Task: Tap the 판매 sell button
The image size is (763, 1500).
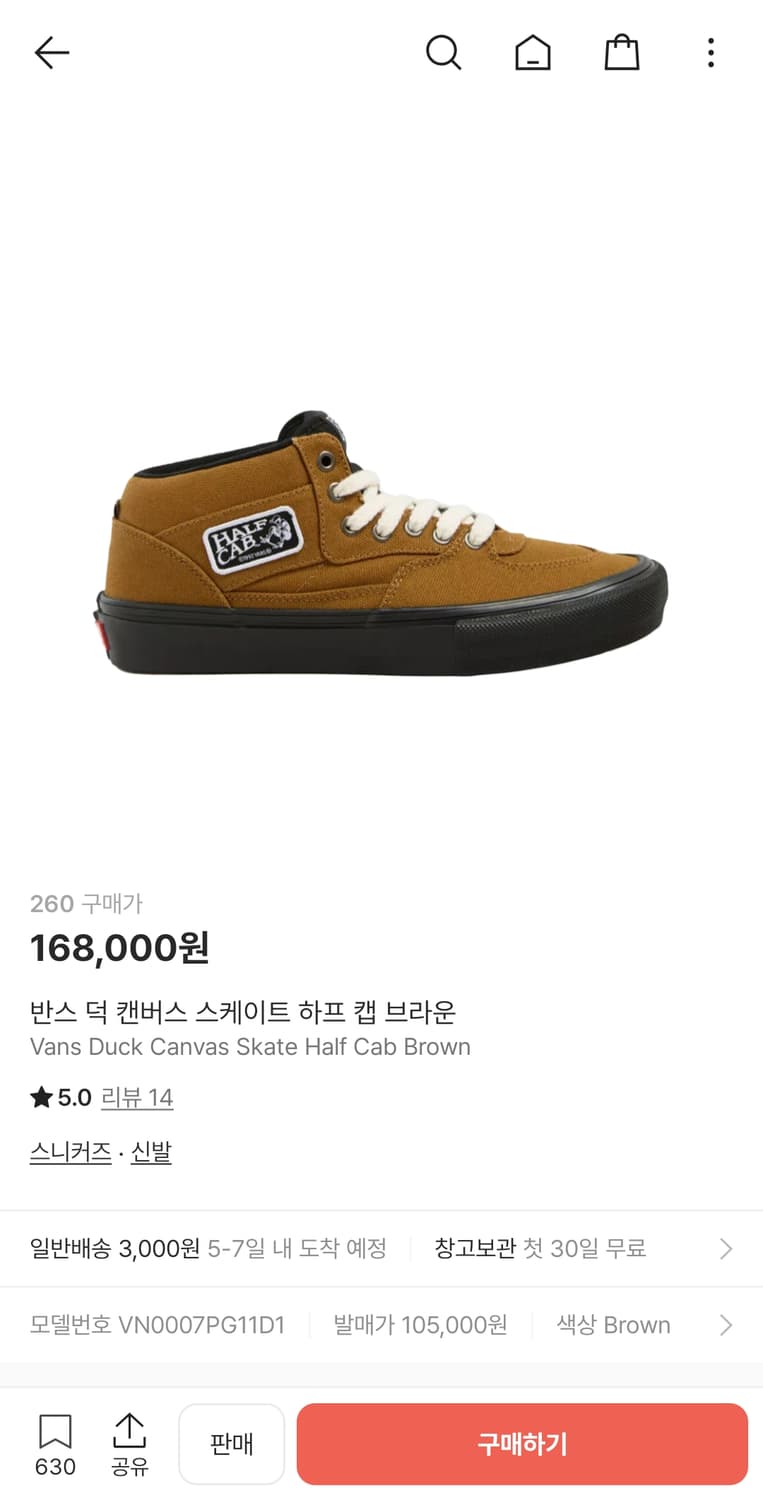Action: [232, 1443]
